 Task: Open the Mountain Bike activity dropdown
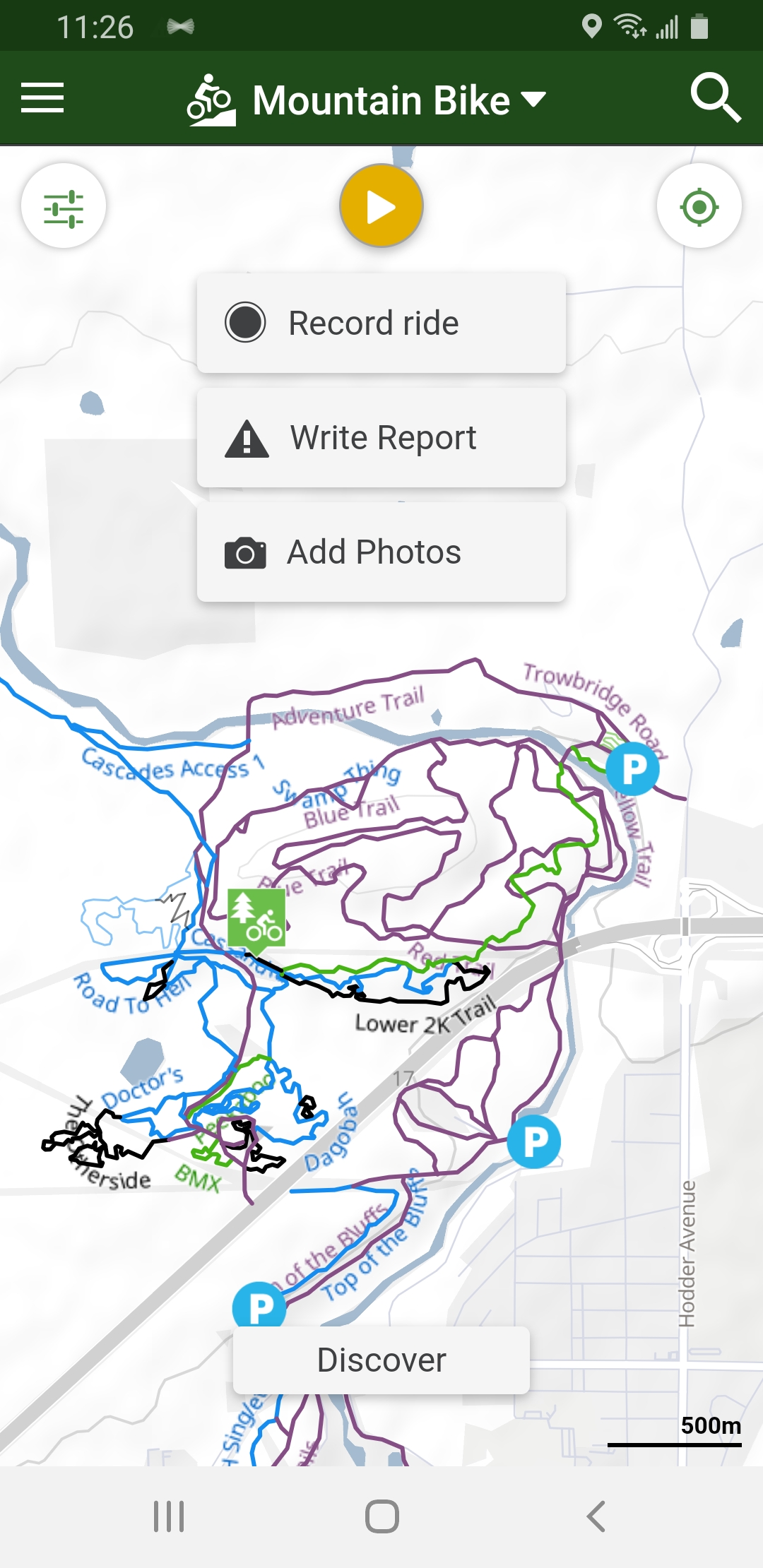381,100
